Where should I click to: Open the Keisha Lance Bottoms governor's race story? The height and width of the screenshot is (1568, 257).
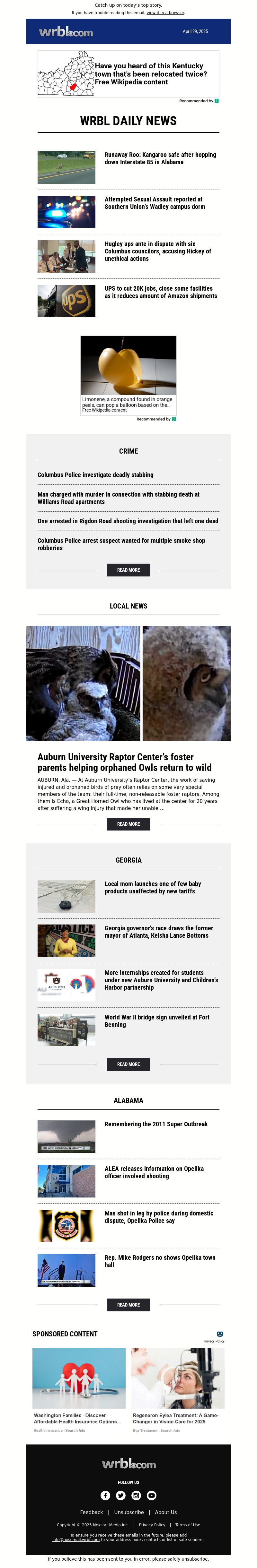pos(158,932)
